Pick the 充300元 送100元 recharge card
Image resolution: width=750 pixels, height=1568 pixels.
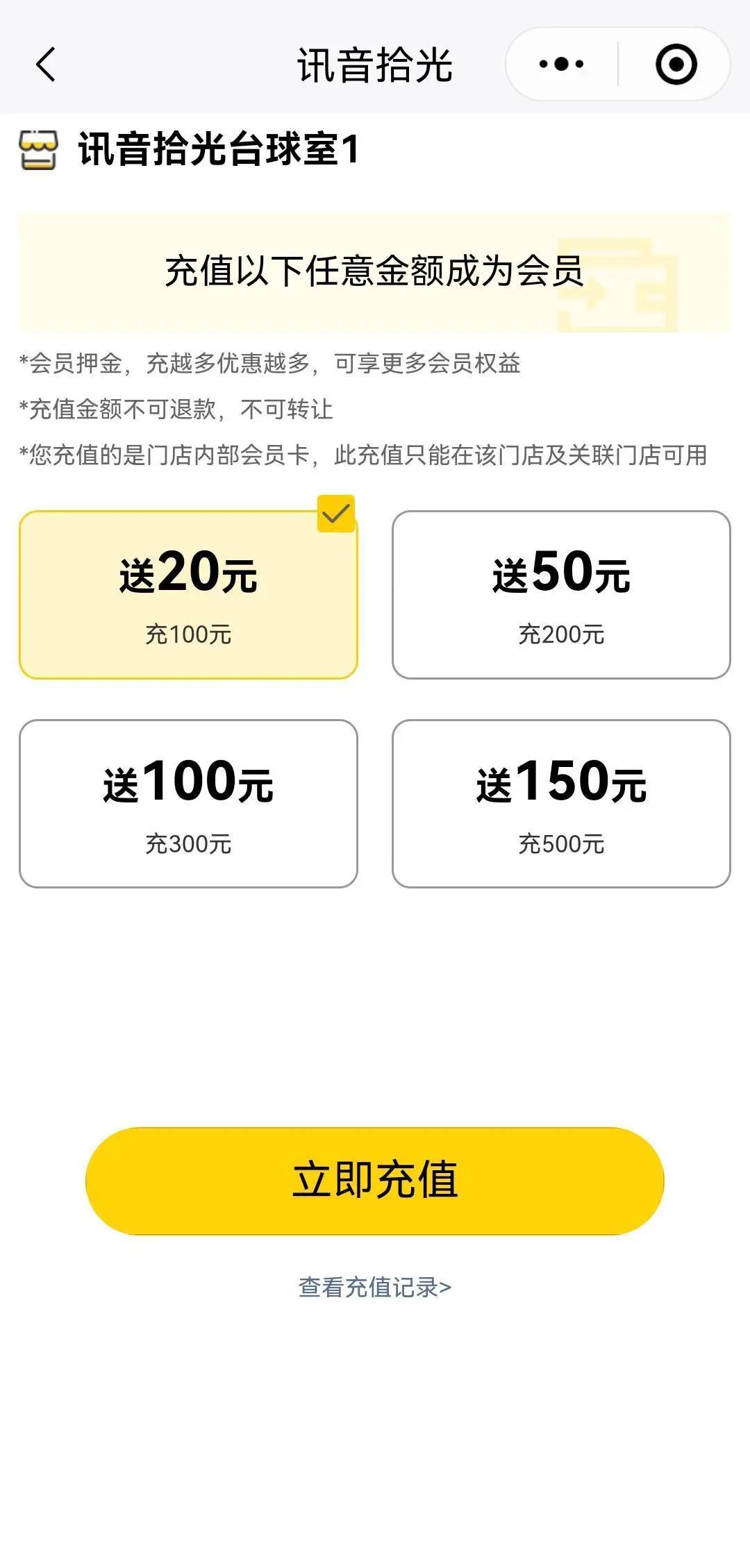(188, 804)
